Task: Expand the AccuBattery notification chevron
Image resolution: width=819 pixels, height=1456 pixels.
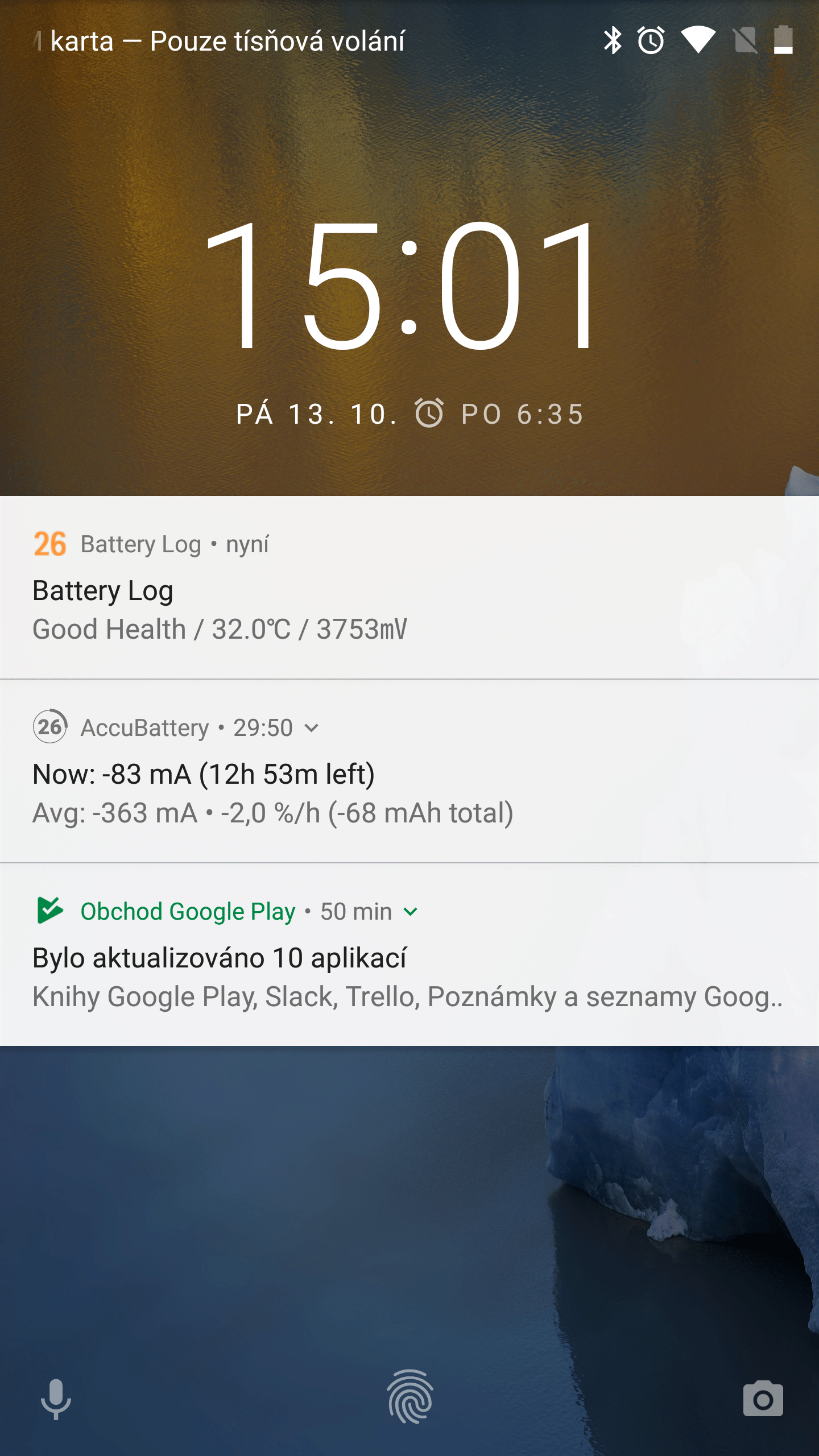Action: tap(311, 728)
